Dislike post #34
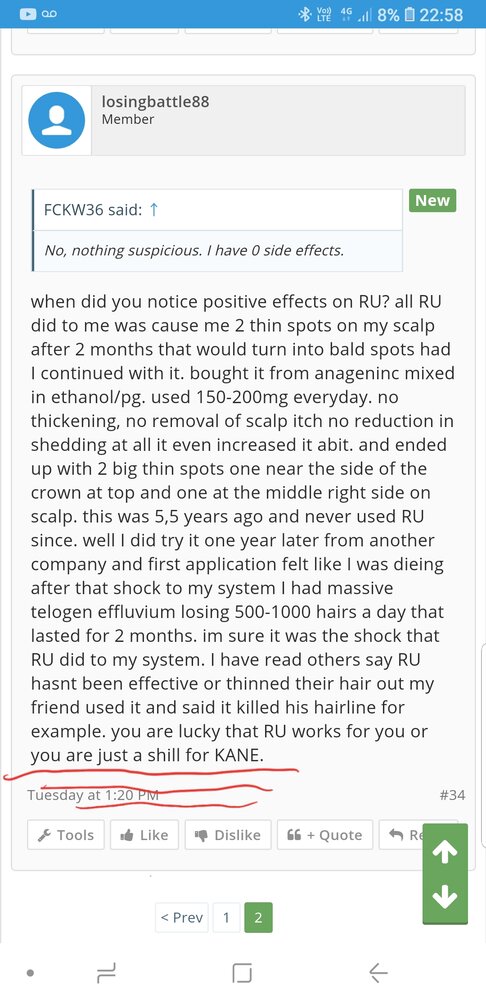 228,835
